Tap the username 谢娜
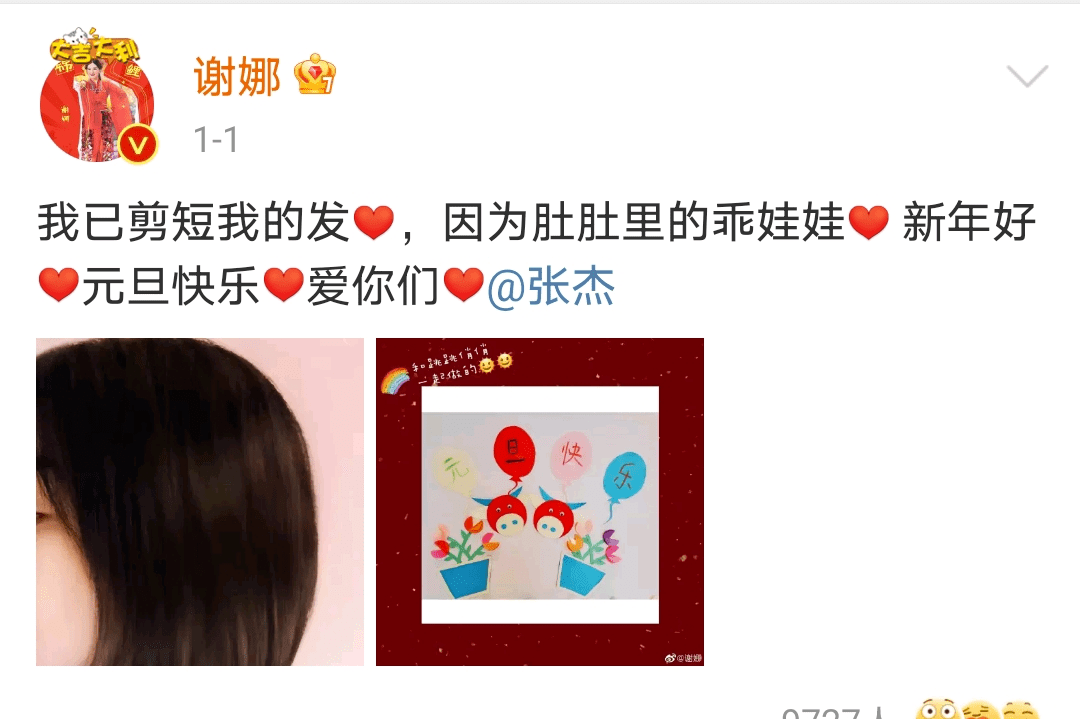 pyautogui.click(x=238, y=77)
